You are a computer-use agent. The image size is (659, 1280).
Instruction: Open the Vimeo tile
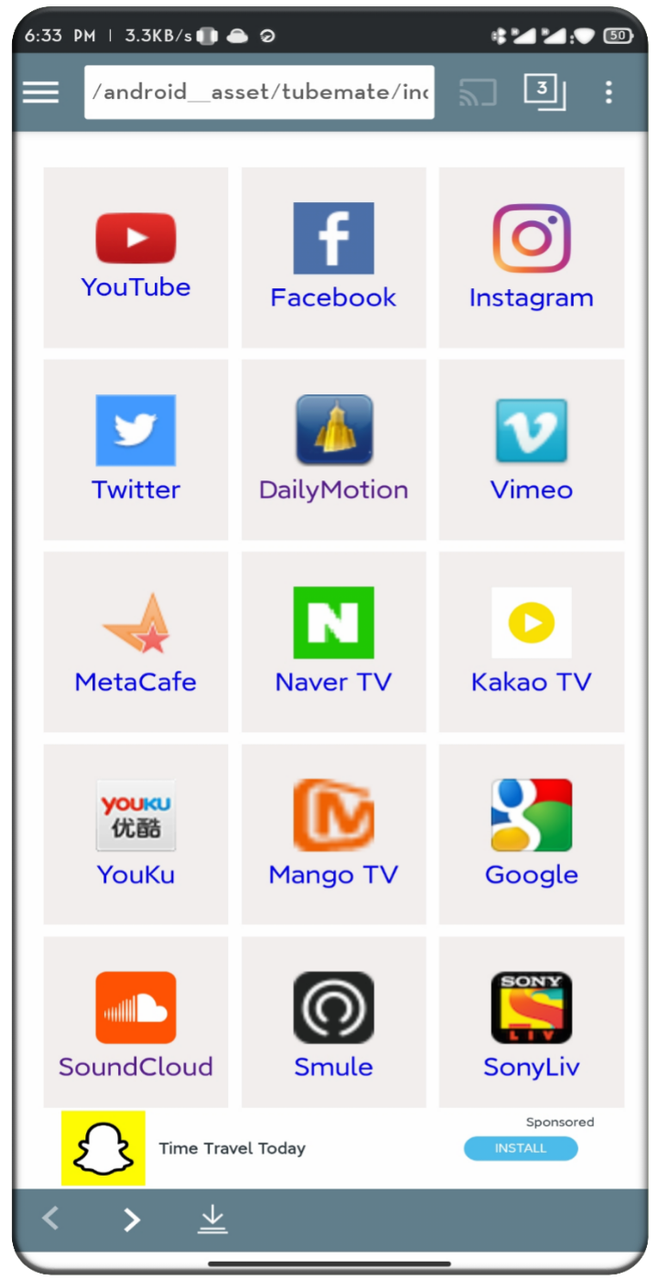click(x=531, y=449)
